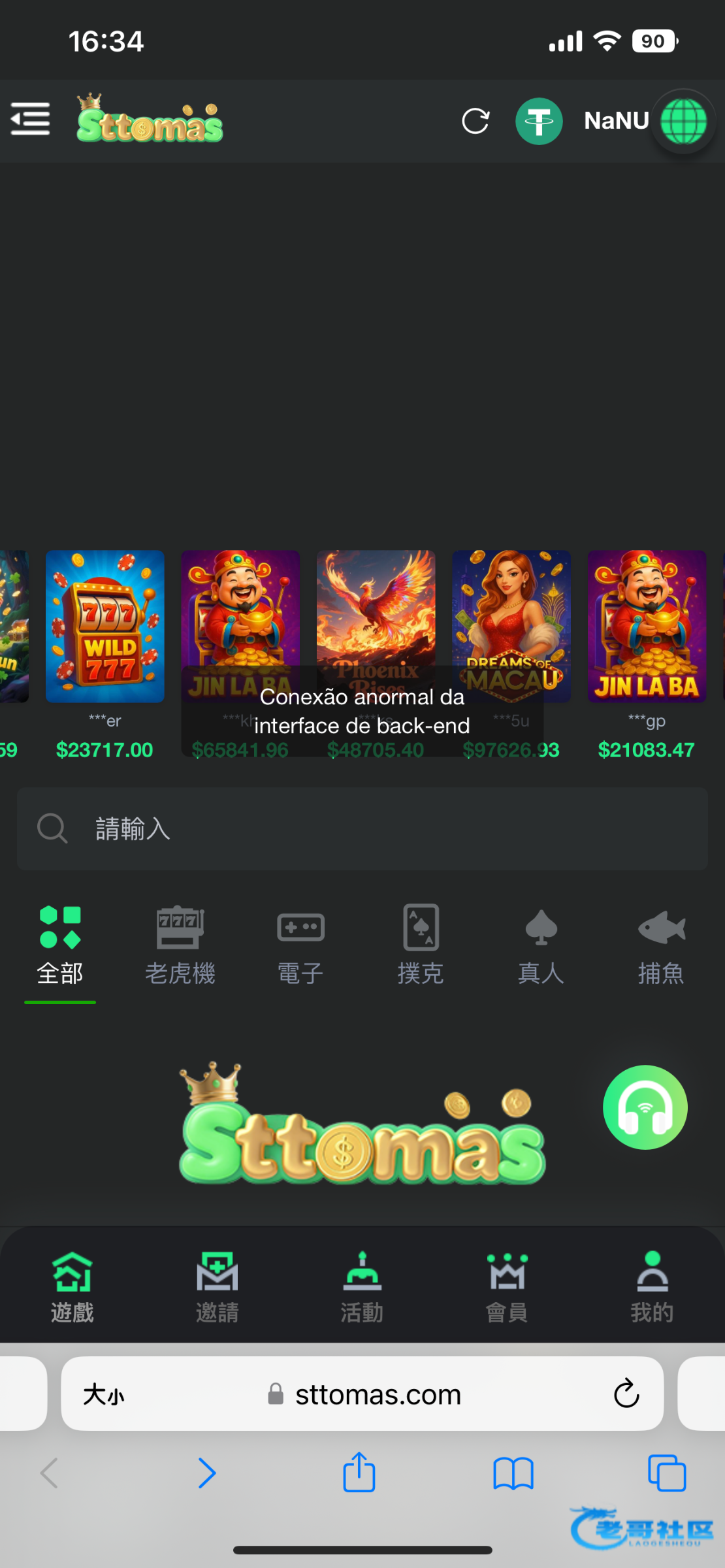This screenshot has height=1568, width=725.
Task: Open Jin La Ba tile won by ***gp
Action: click(x=646, y=626)
